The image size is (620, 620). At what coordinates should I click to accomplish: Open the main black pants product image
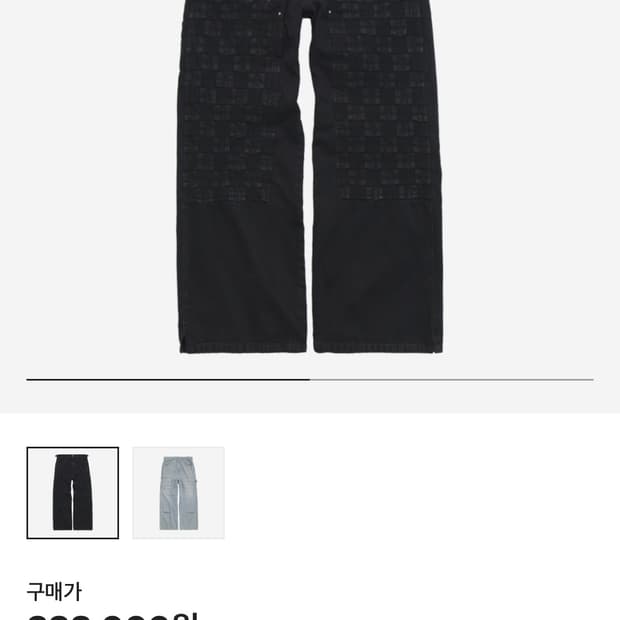pyautogui.click(x=310, y=178)
